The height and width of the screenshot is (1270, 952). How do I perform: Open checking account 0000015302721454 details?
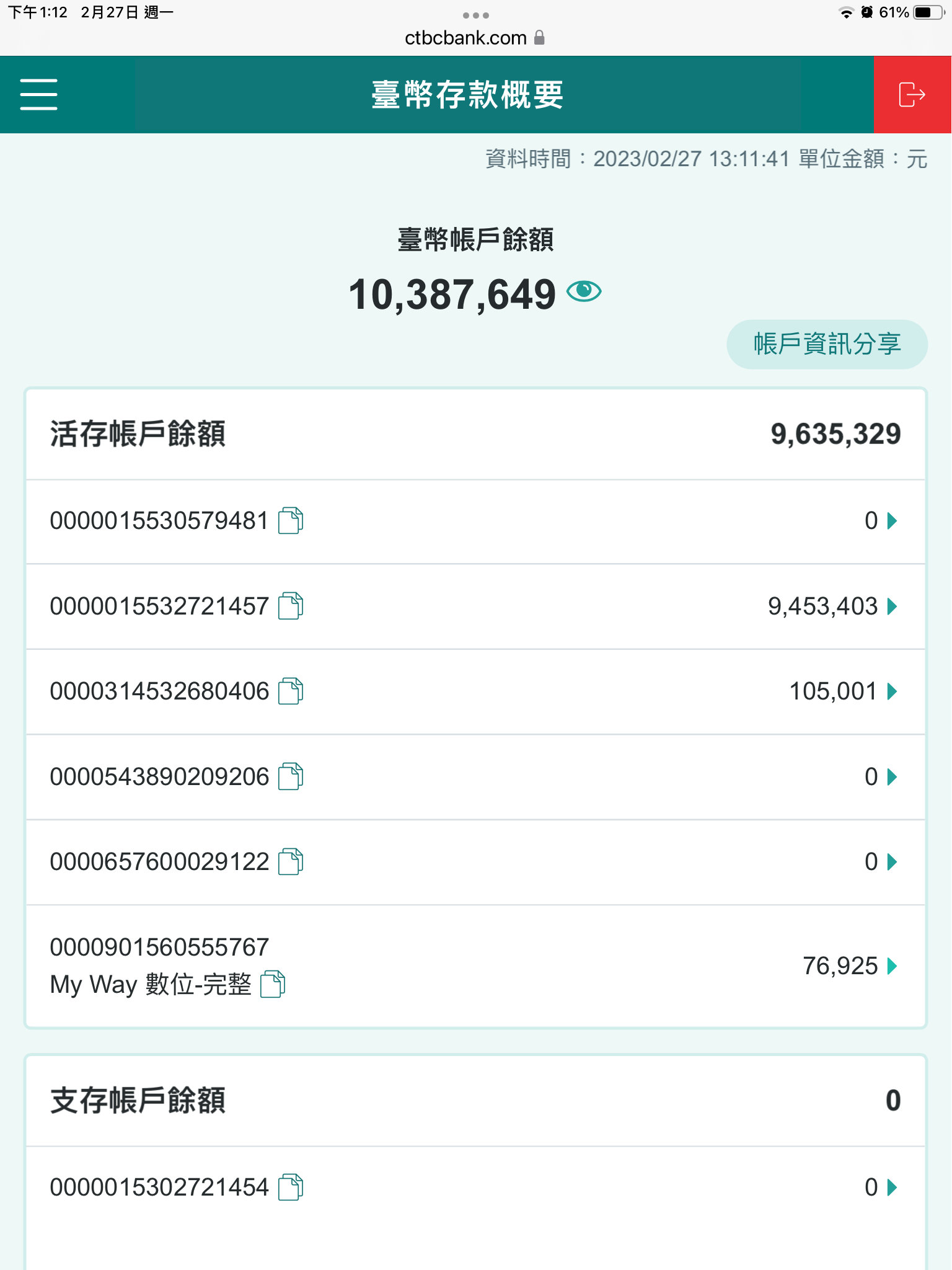(892, 1187)
